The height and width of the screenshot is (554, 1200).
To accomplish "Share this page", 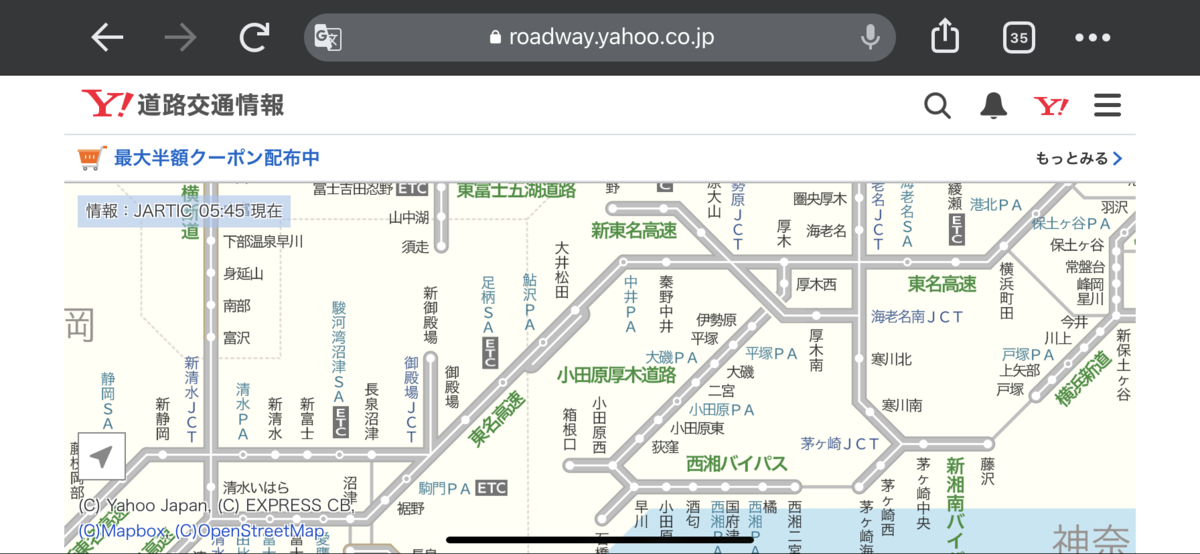I will (x=945, y=38).
